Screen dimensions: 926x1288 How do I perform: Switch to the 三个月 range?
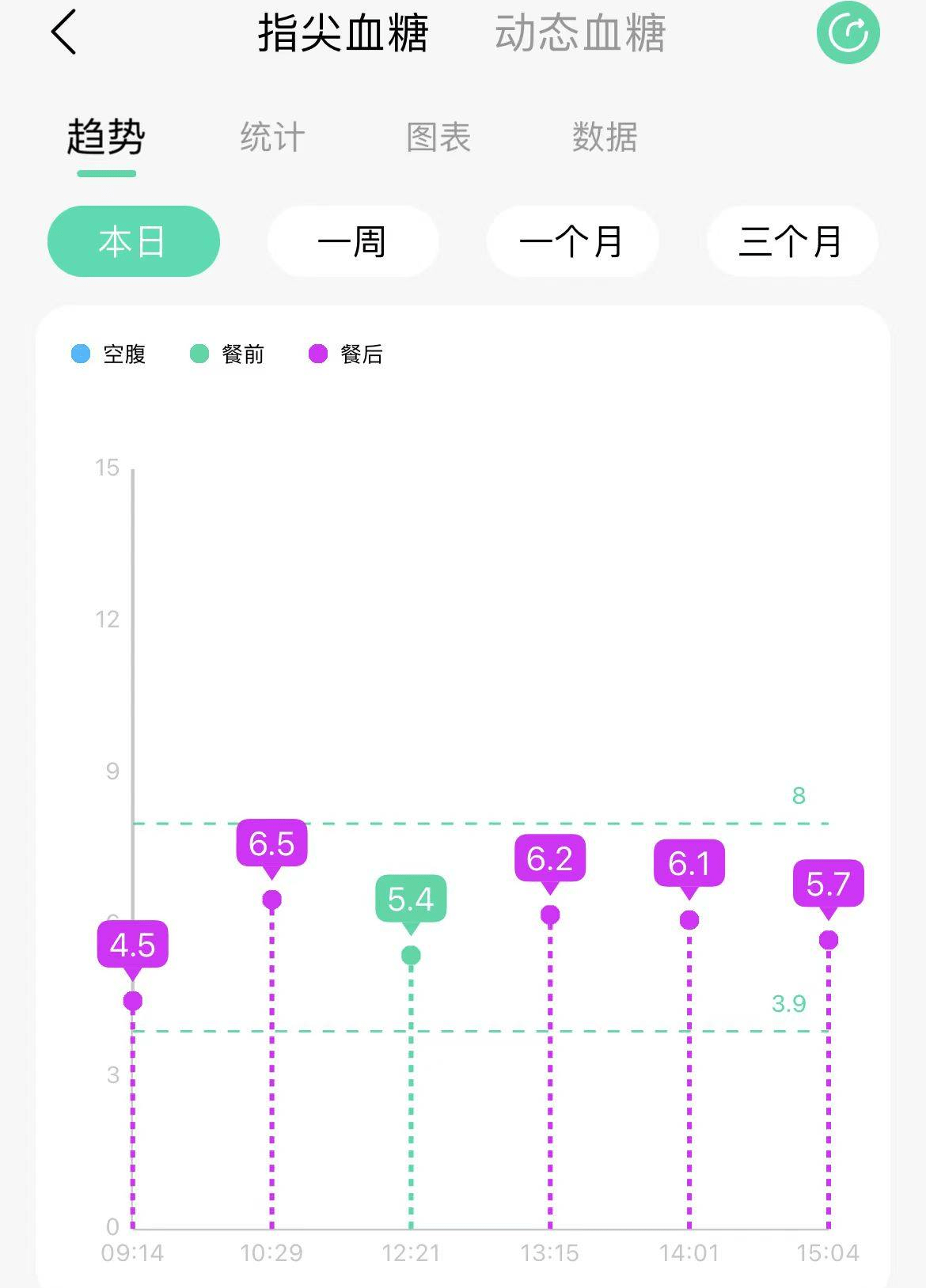point(791,241)
